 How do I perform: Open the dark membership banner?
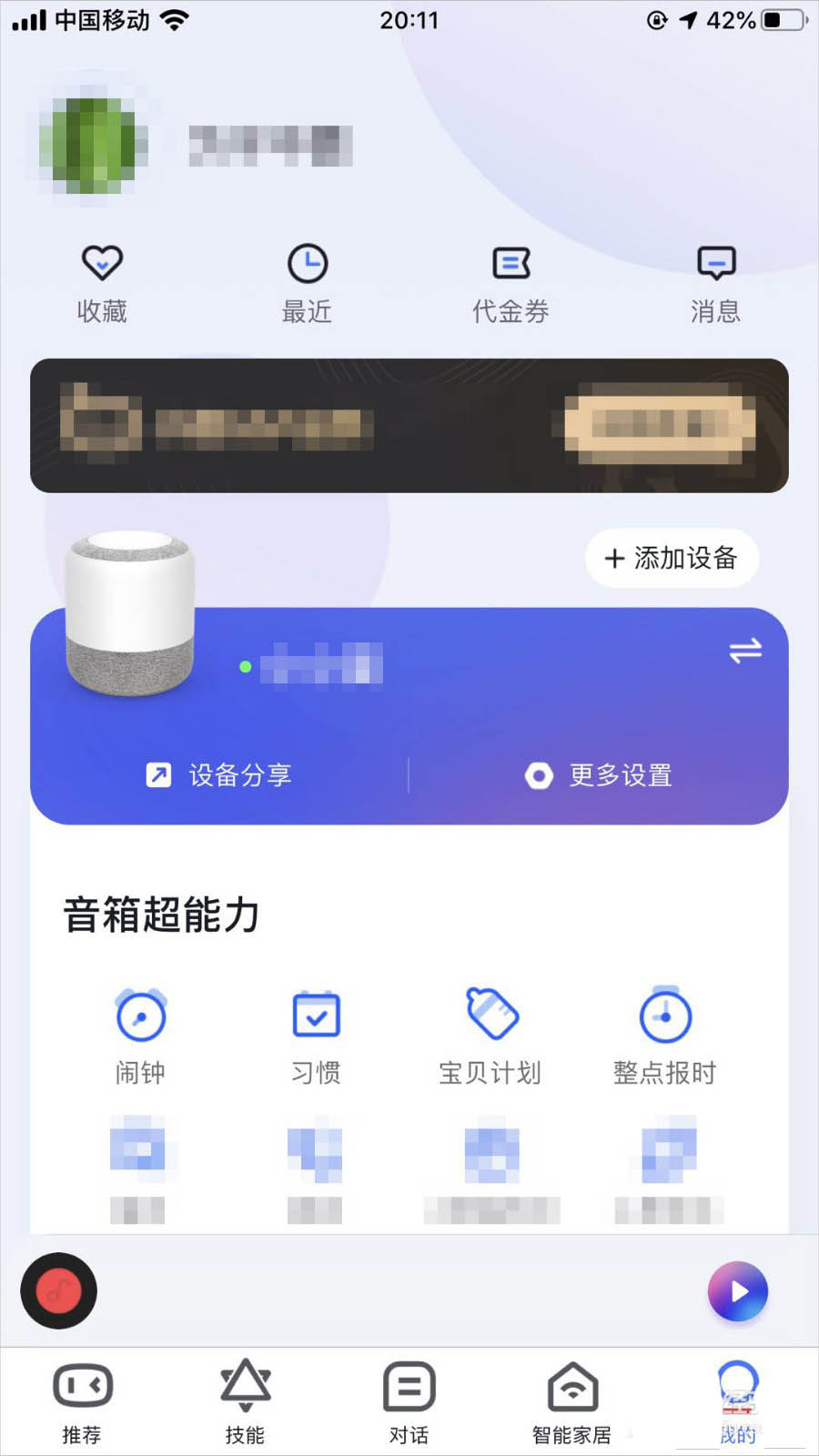409,426
